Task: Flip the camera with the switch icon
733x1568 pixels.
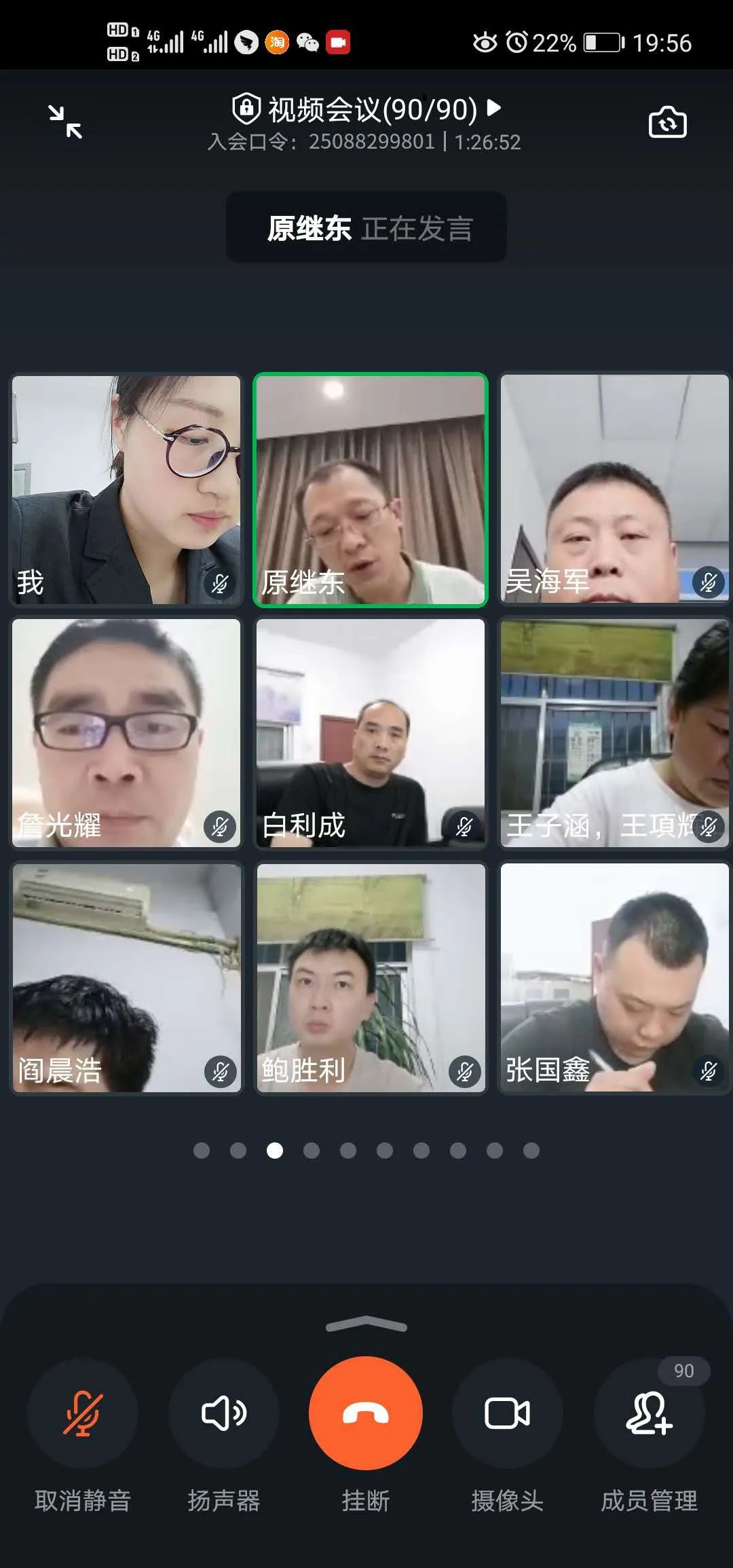Action: click(667, 123)
